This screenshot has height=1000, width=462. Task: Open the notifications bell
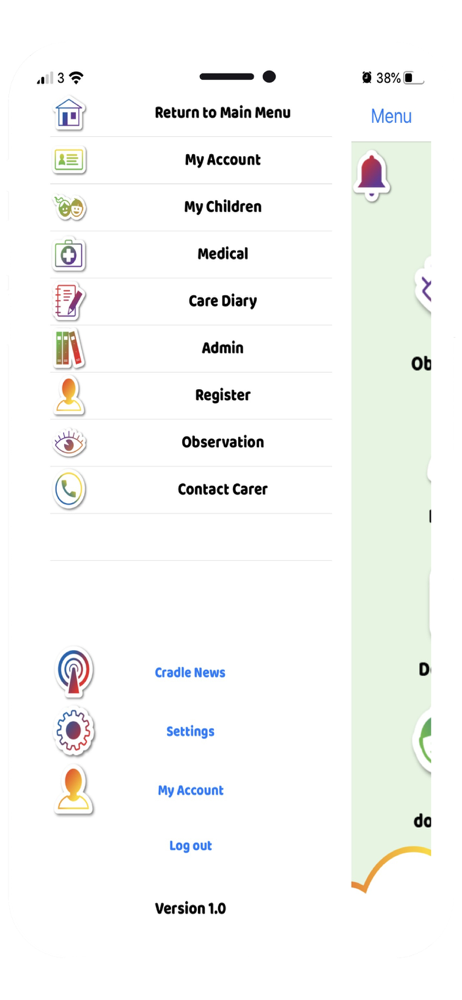(x=372, y=176)
